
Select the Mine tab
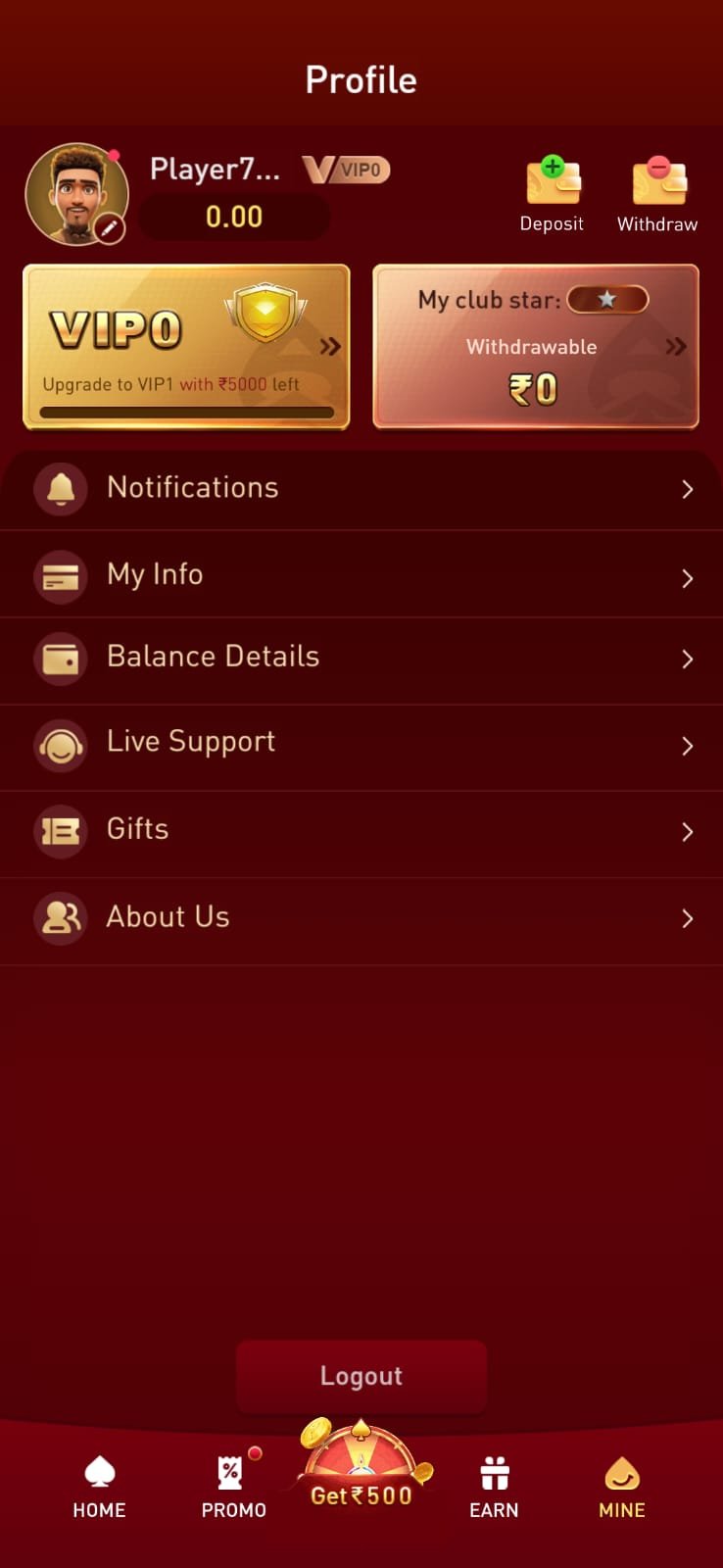point(622,1487)
